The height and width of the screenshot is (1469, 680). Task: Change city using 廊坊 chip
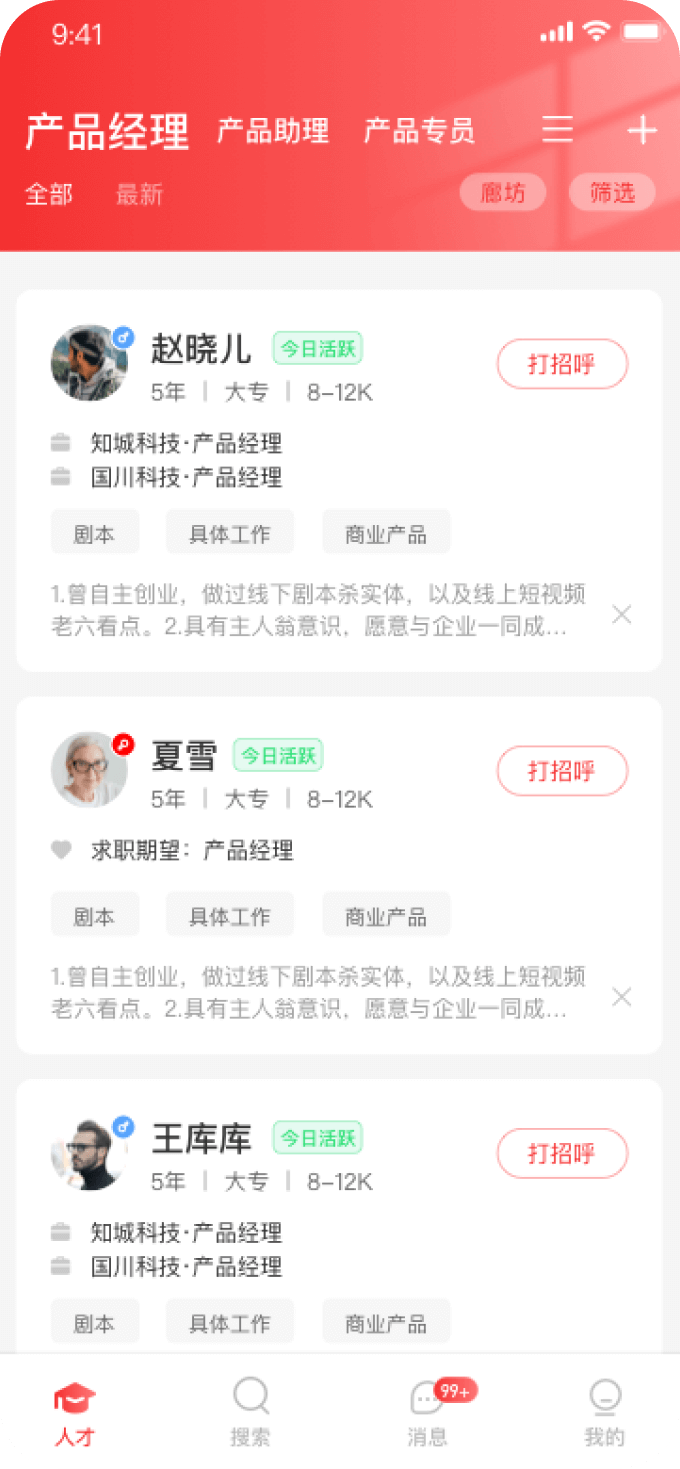coord(503,193)
